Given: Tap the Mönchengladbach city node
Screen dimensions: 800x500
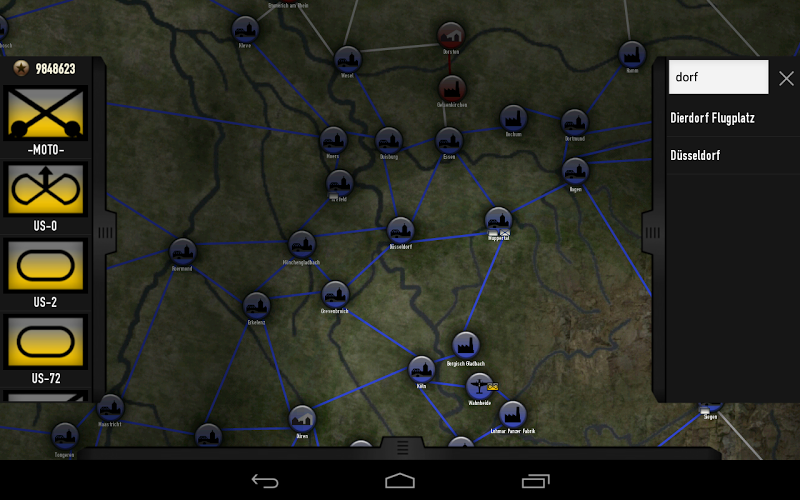Looking at the screenshot, I should click(x=302, y=244).
